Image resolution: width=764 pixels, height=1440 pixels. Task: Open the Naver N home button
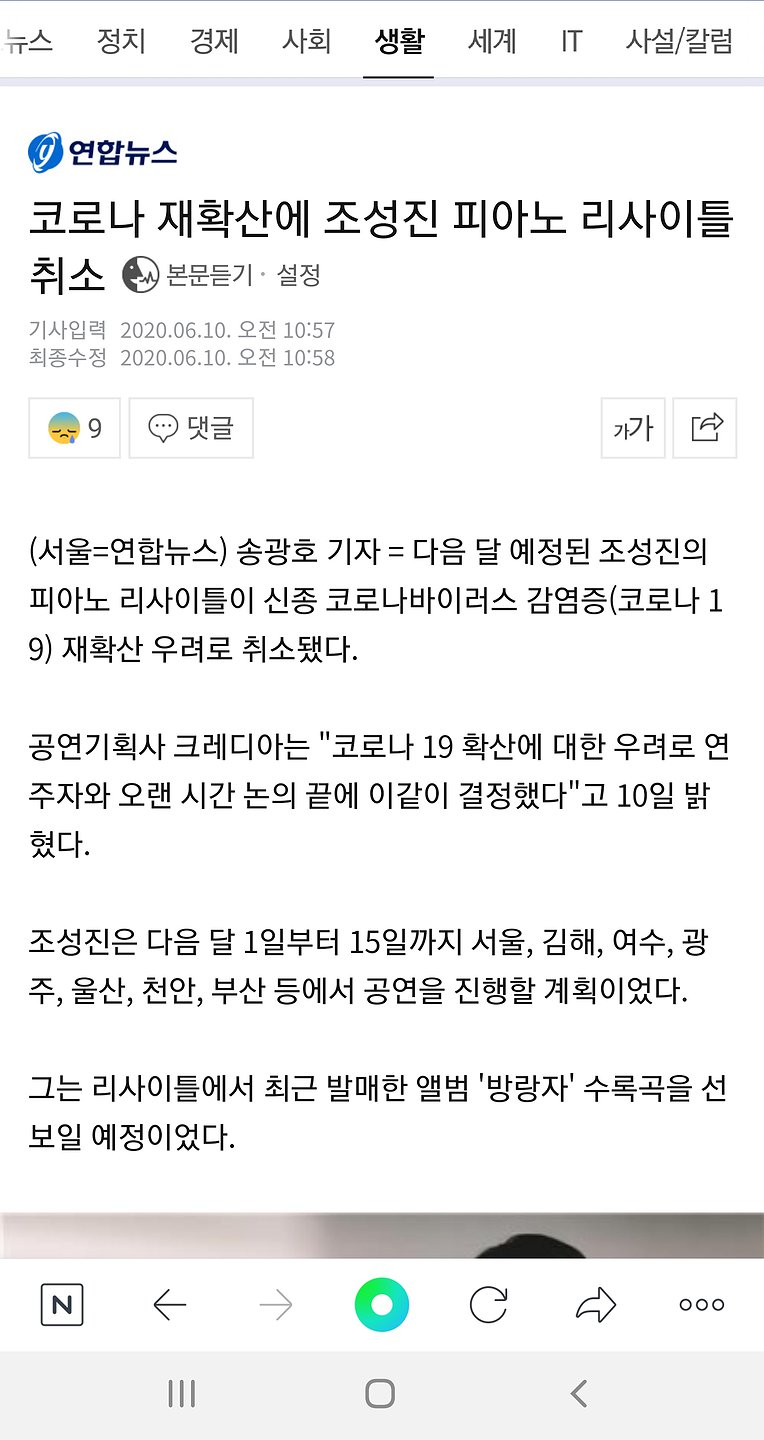pos(62,1305)
